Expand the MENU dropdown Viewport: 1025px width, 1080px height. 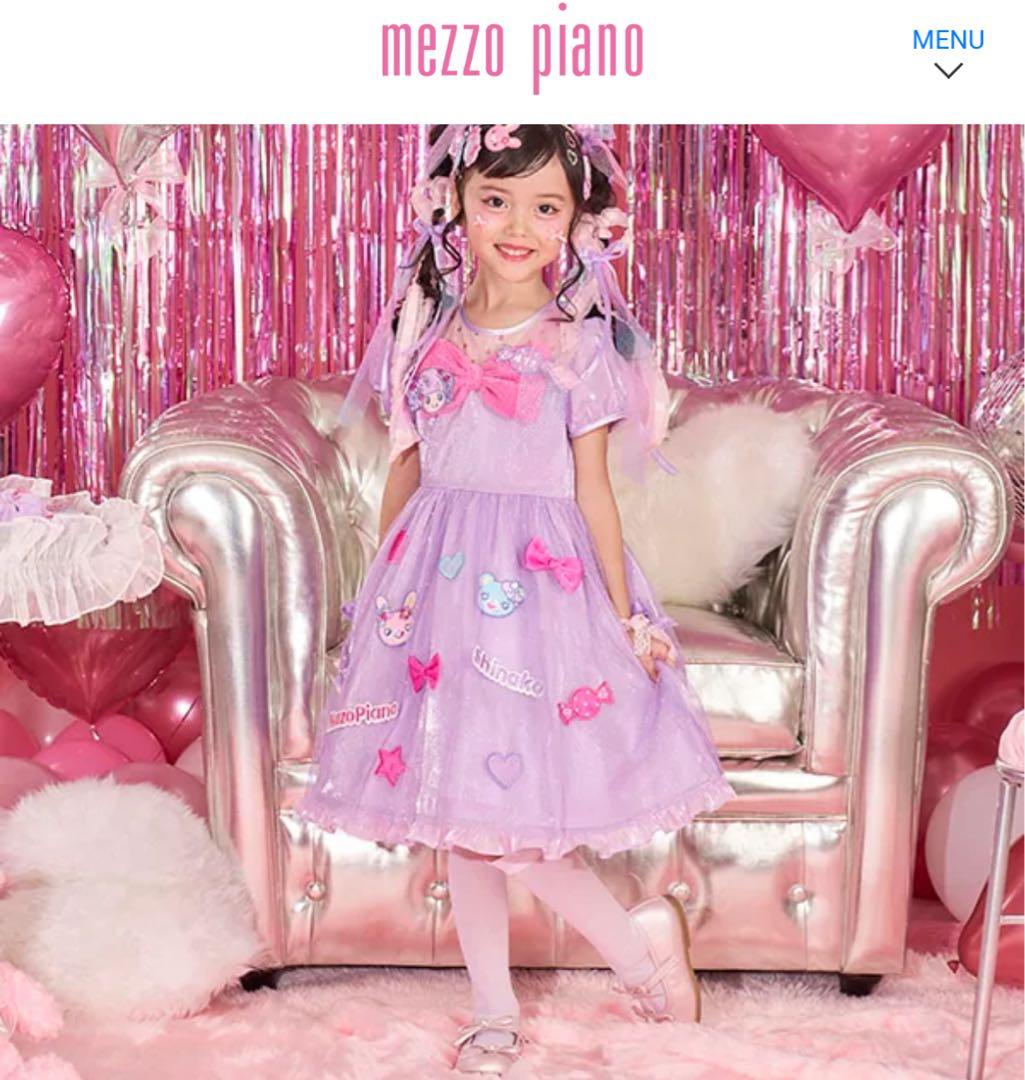pyautogui.click(x=947, y=52)
